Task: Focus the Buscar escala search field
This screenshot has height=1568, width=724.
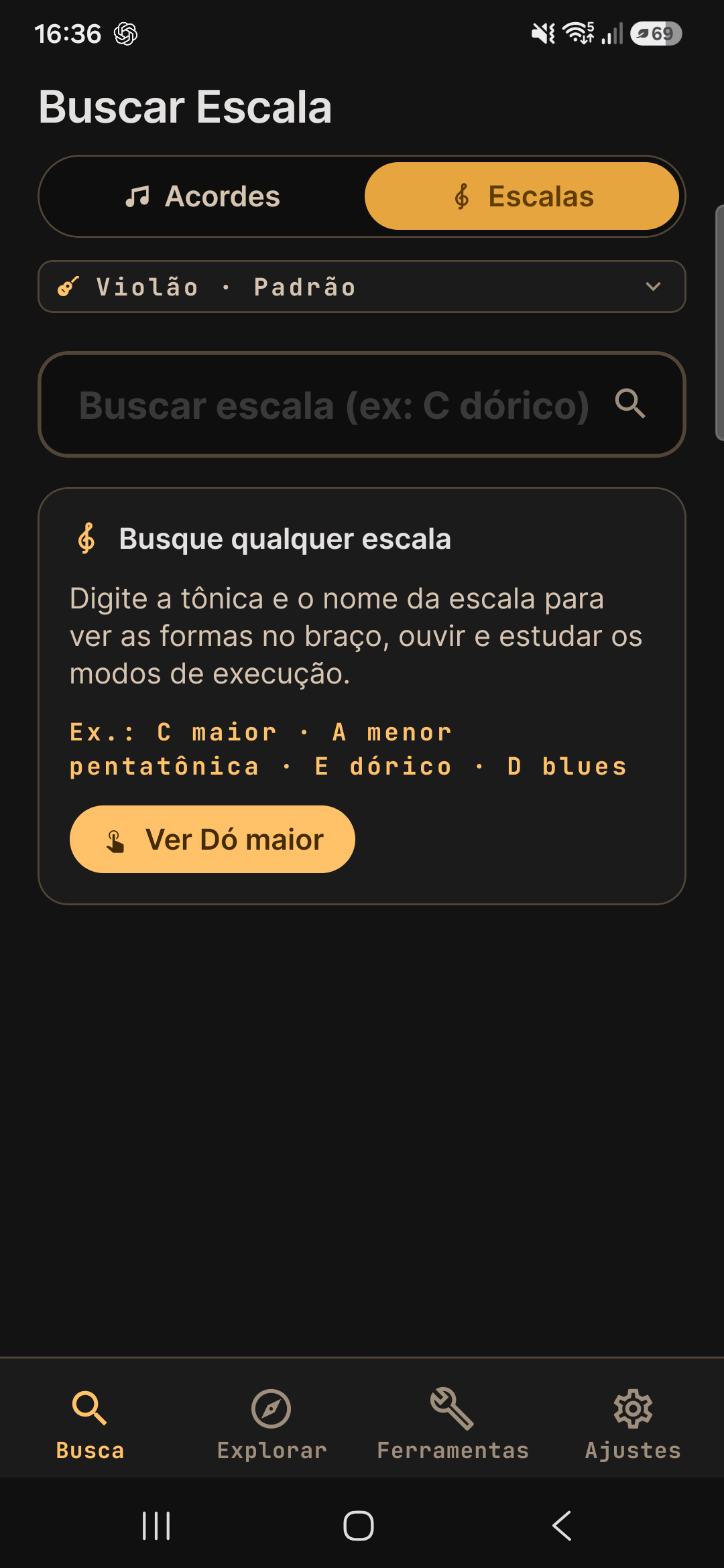Action: (x=362, y=405)
